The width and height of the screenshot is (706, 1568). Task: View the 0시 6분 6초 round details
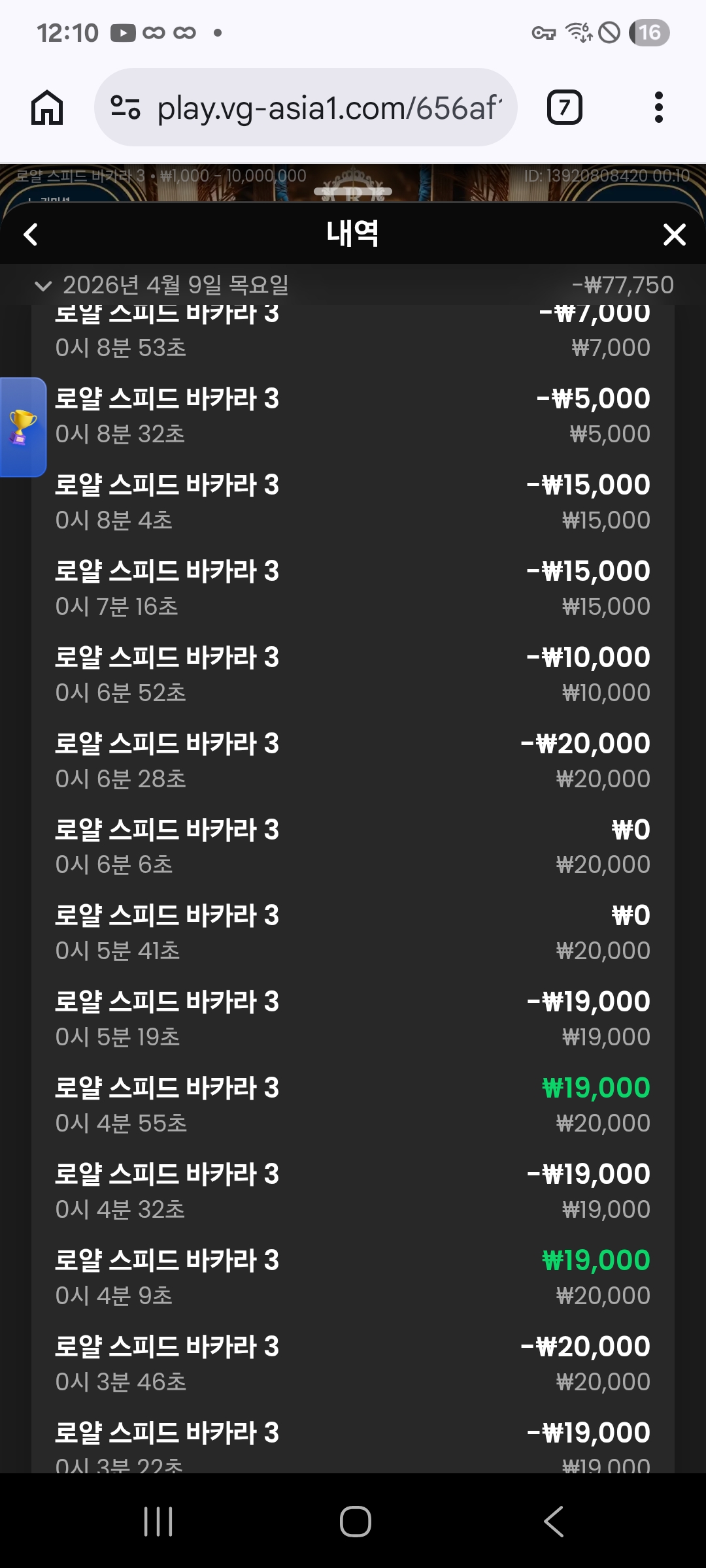pyautogui.click(x=353, y=847)
